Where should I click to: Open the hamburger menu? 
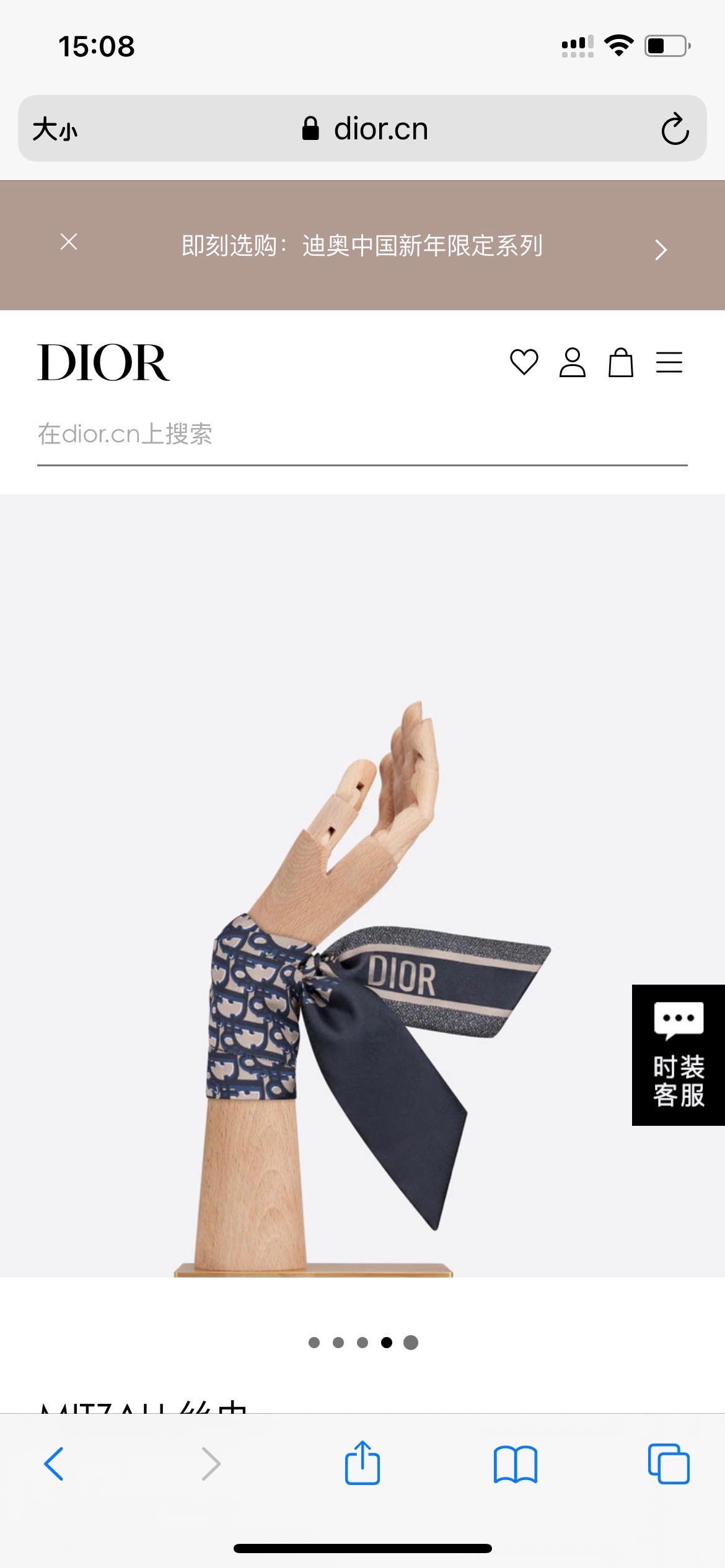tap(669, 362)
